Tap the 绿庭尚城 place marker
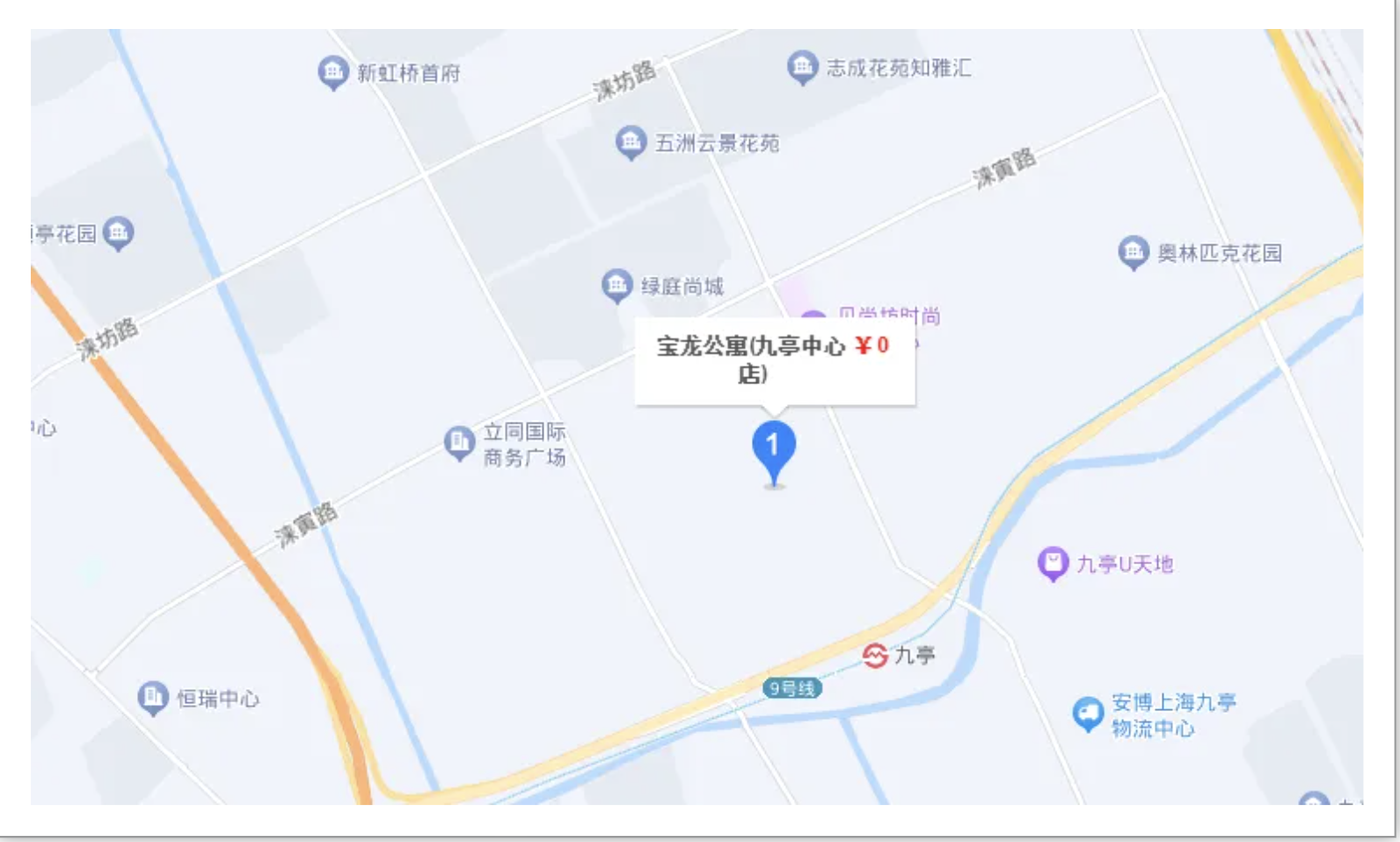 [616, 285]
